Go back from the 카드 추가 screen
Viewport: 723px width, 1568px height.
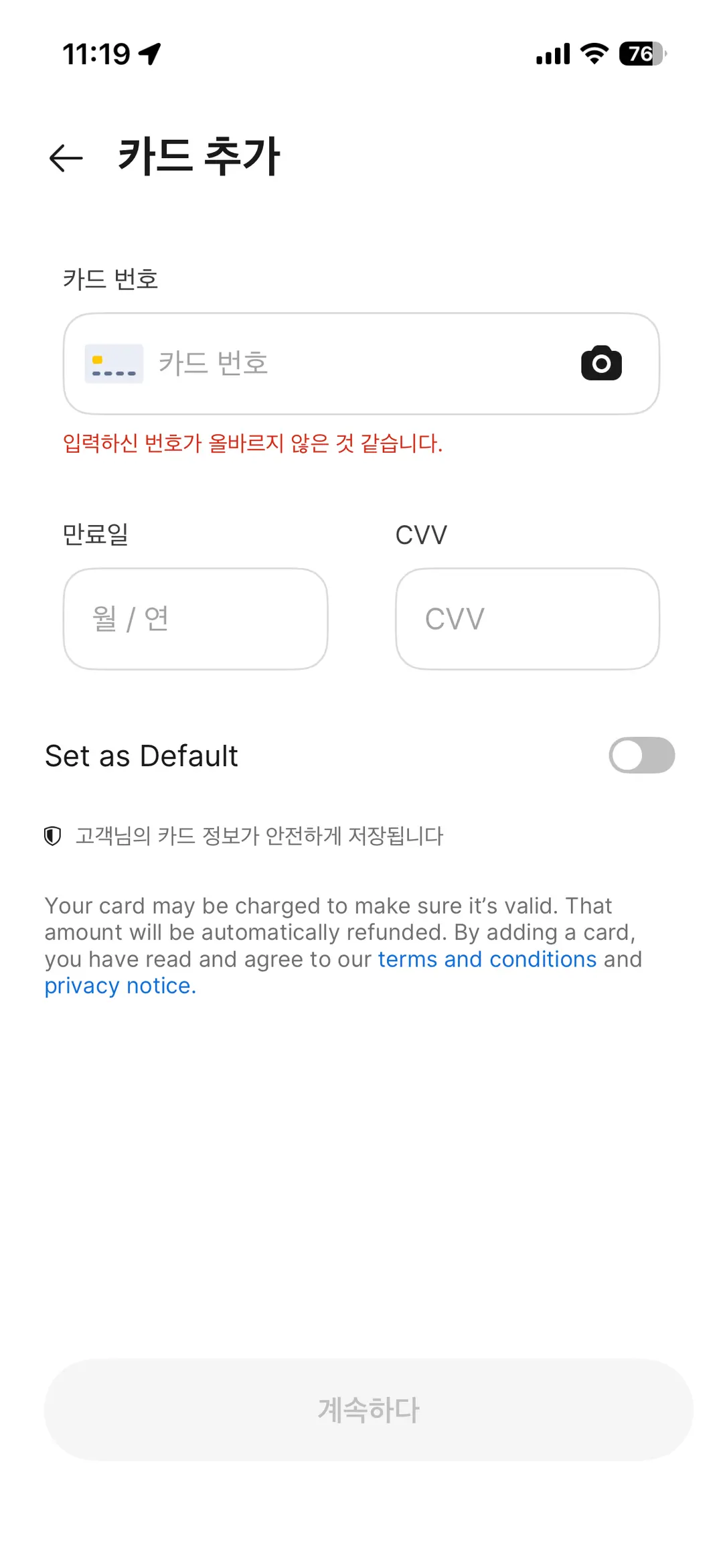pos(66,158)
